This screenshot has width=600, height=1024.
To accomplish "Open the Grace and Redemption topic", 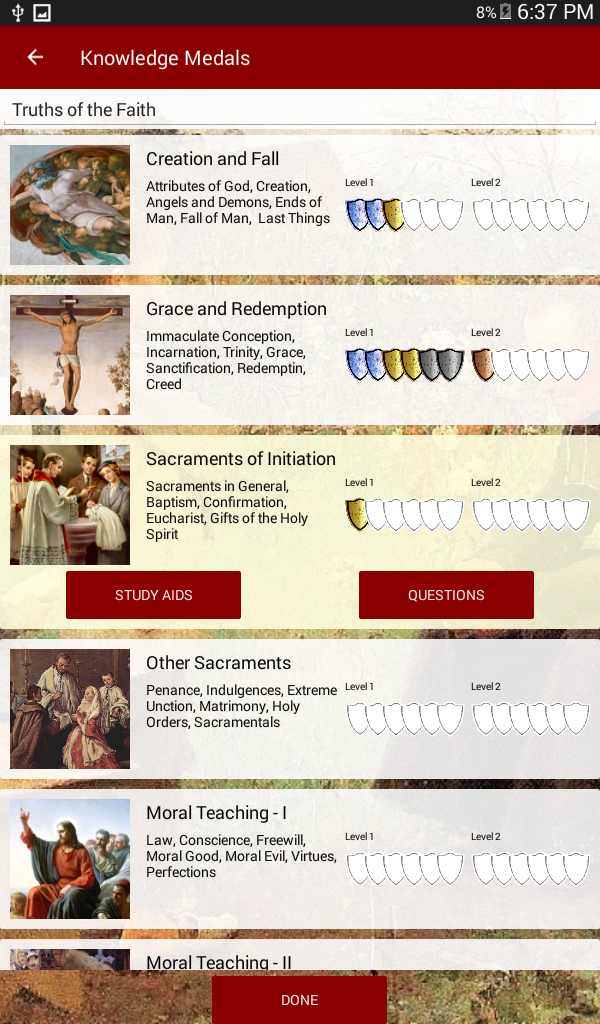I will 236,309.
